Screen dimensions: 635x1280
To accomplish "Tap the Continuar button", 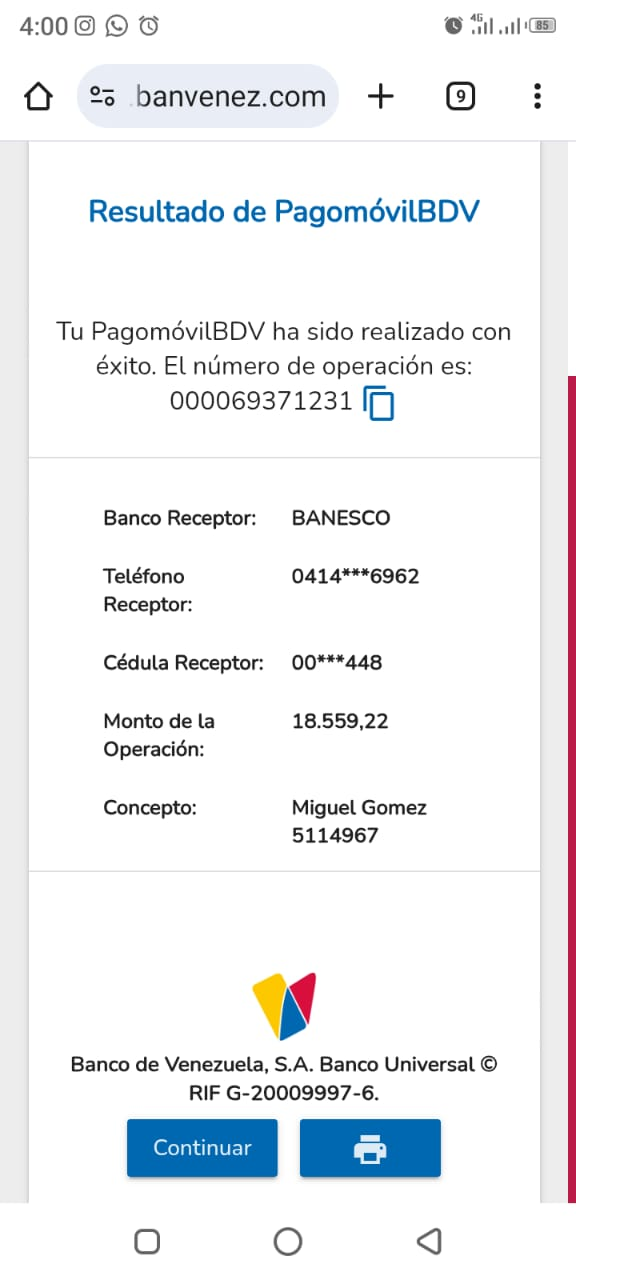I will [202, 1148].
